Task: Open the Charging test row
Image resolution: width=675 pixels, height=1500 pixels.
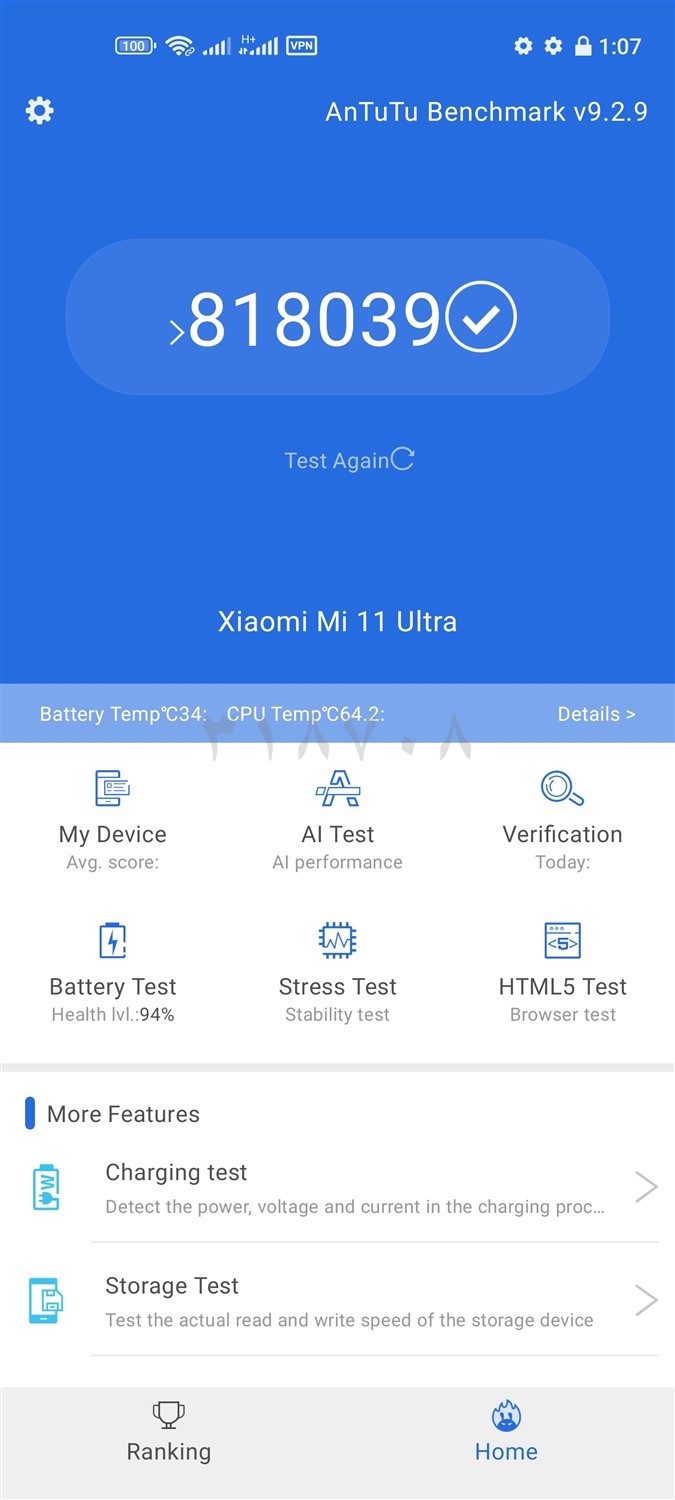Action: point(338,1187)
